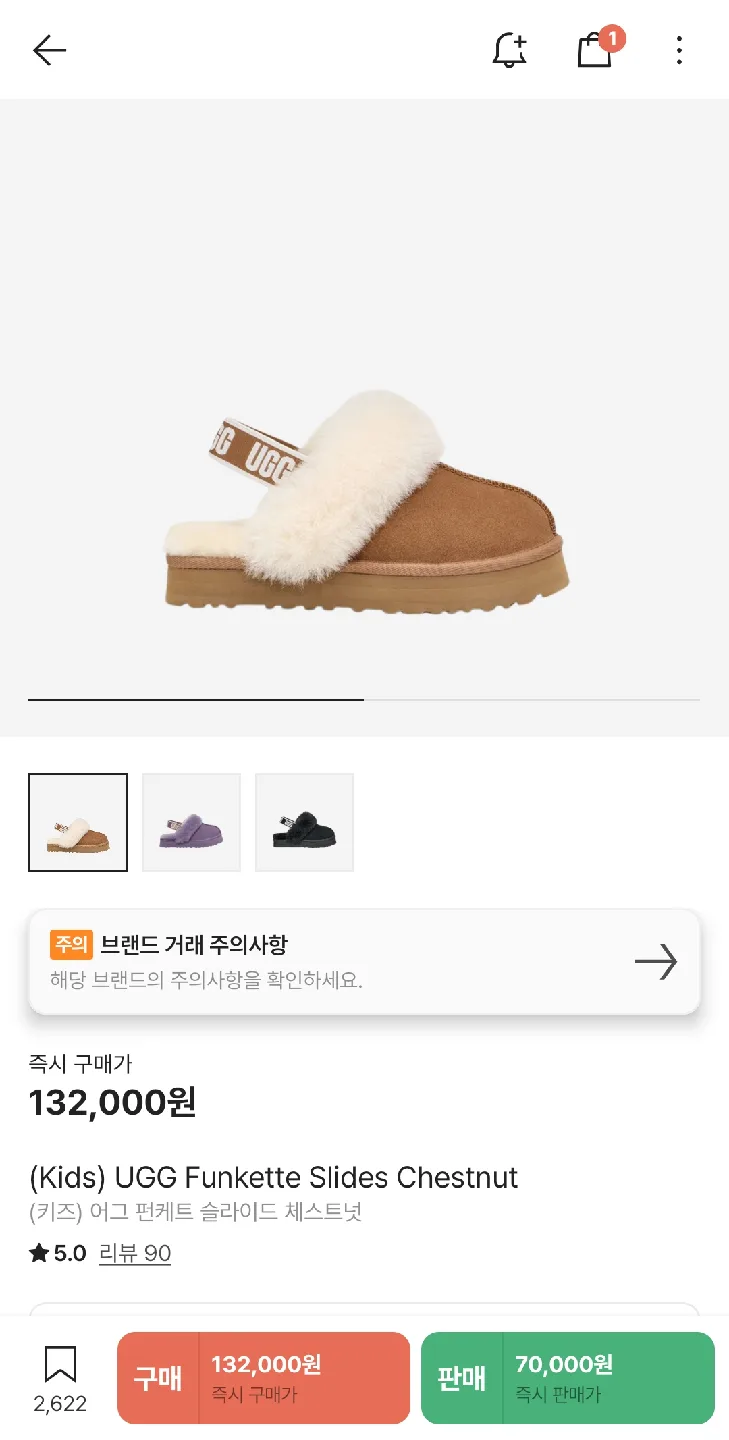729x1440 pixels.
Task: Set a price alert with the bell icon
Action: click(x=510, y=50)
